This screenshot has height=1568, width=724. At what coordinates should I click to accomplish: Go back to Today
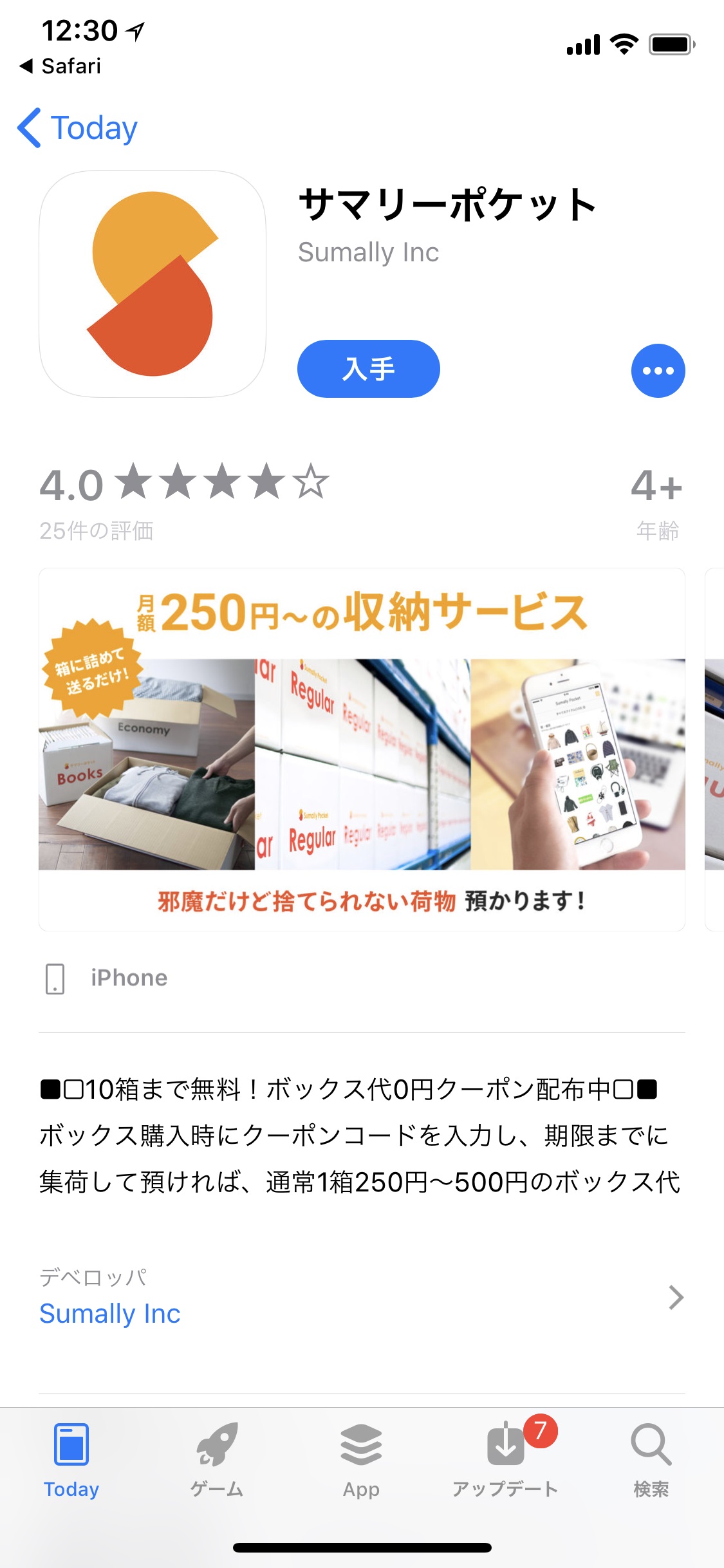point(77,127)
